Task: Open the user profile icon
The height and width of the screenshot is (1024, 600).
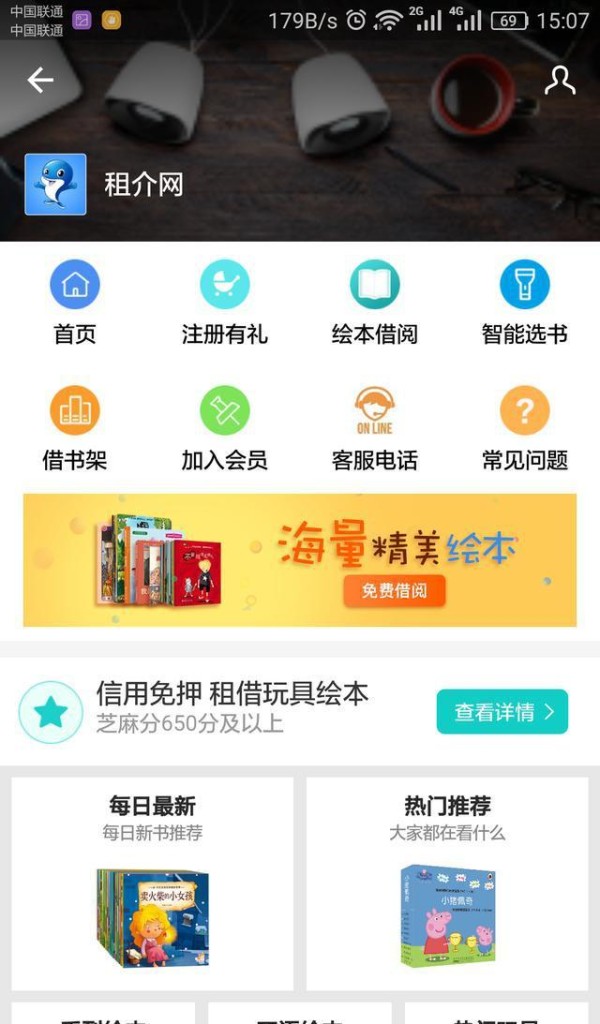Action: (x=559, y=80)
